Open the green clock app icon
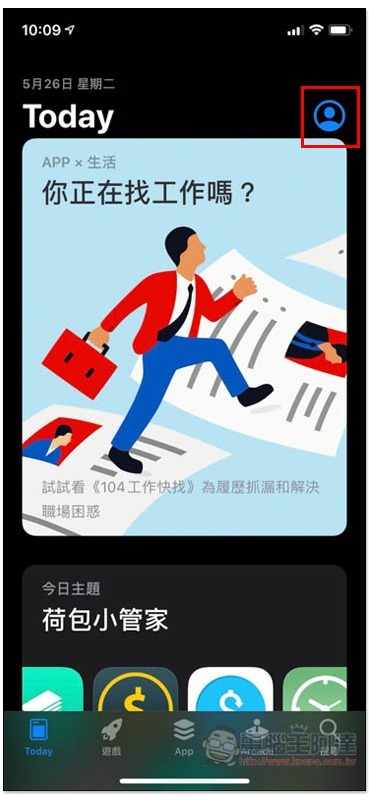The width and height of the screenshot is (369, 800). (314, 689)
